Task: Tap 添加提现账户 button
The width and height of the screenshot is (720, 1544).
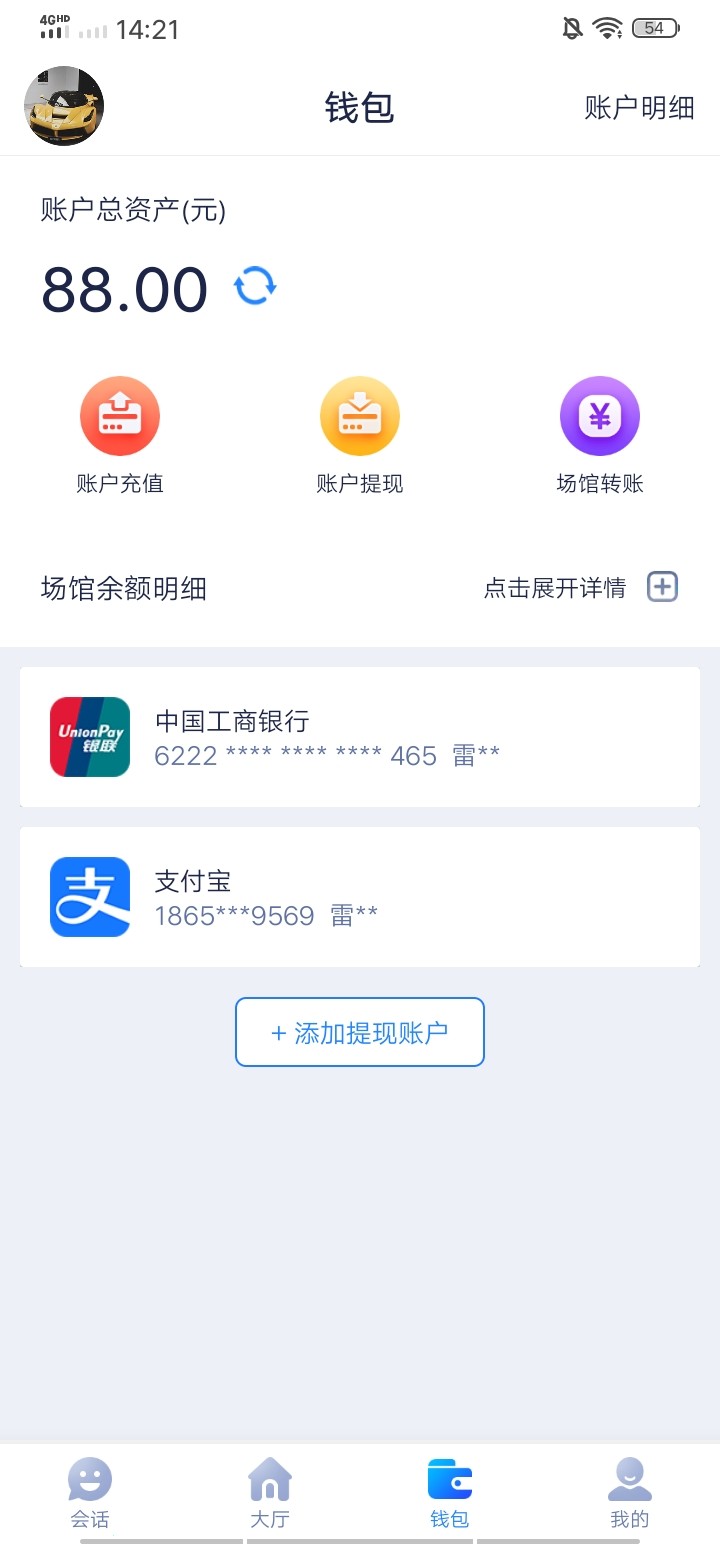Action: 360,1032
